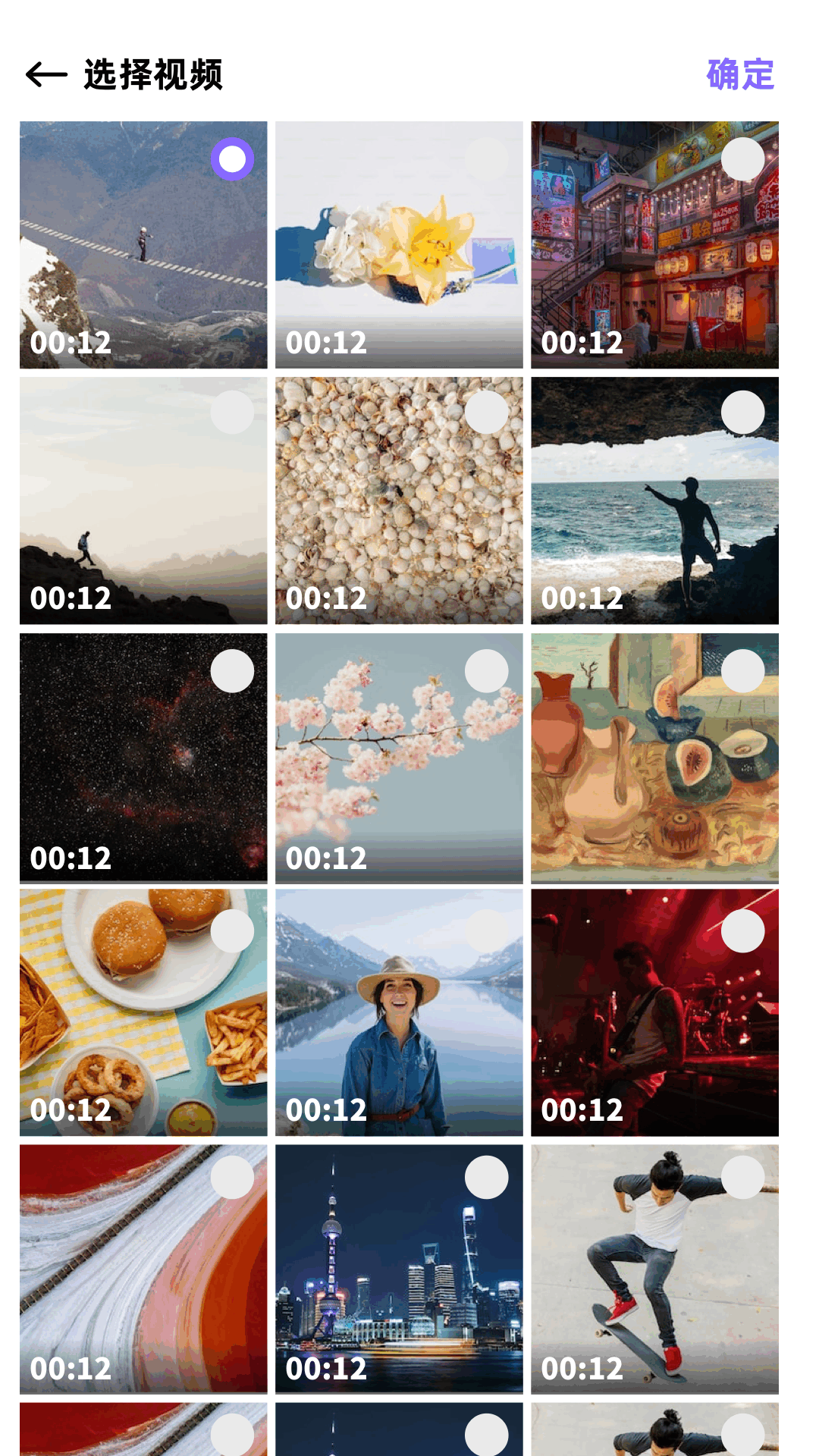Select the yellow flower video
The width and height of the screenshot is (819, 1456).
pos(487,159)
